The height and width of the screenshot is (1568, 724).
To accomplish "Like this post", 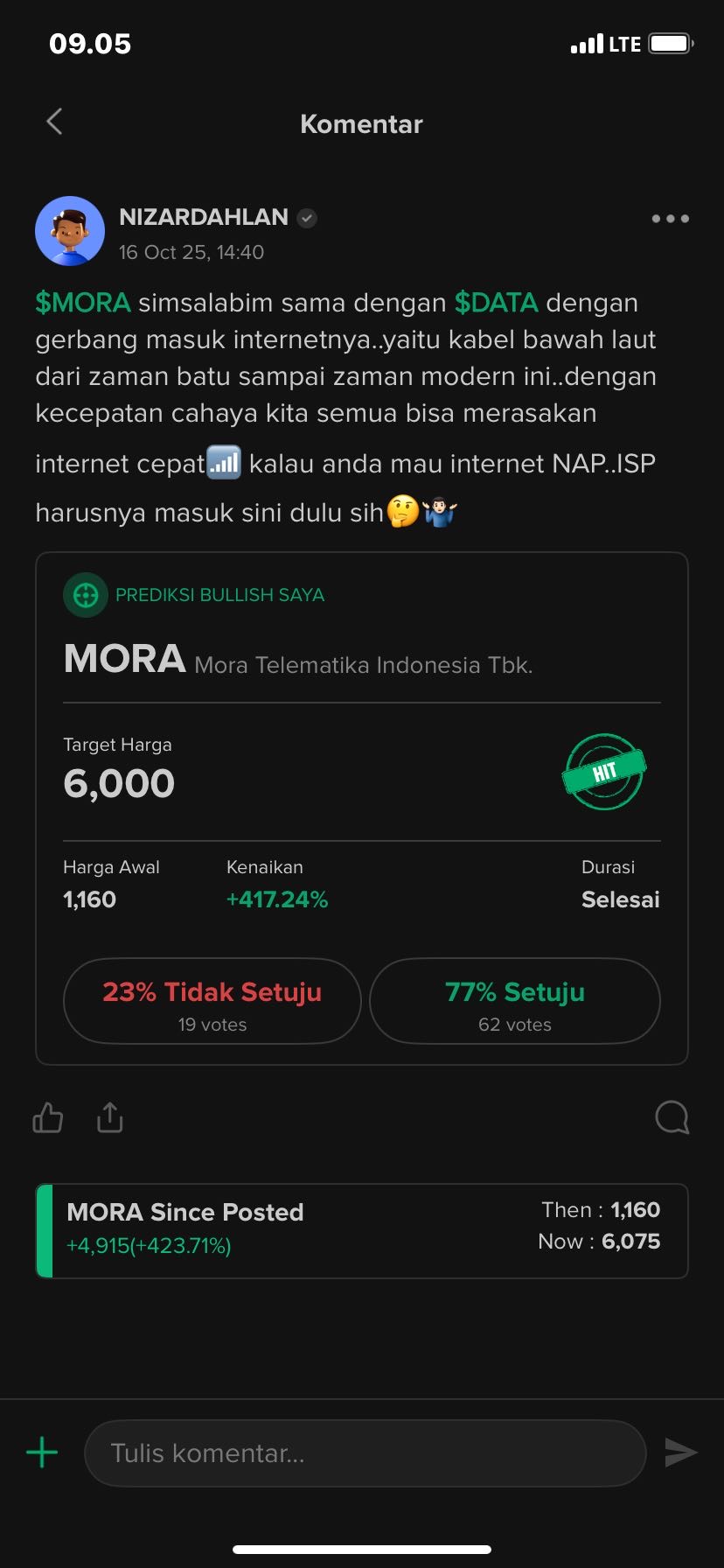I will [48, 1117].
